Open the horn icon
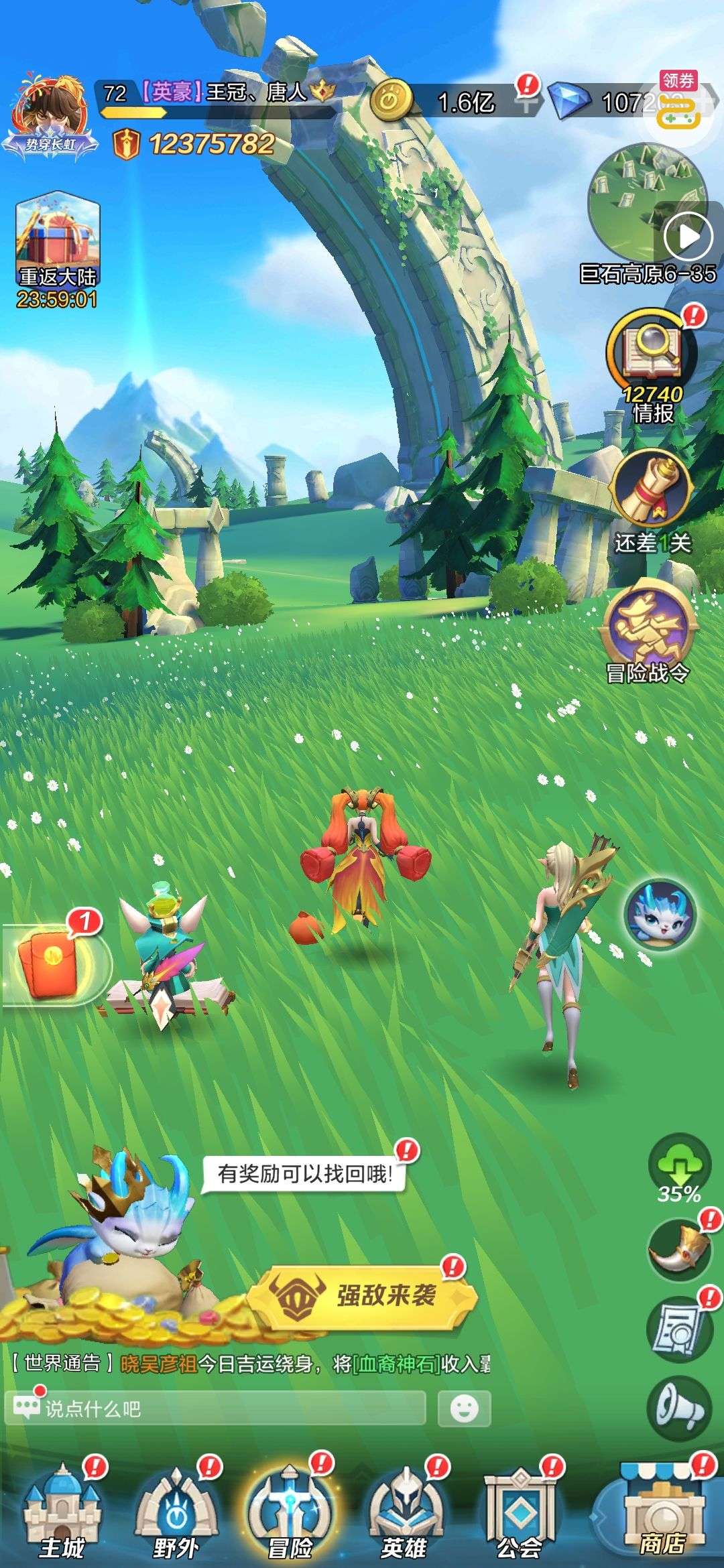 click(678, 1250)
